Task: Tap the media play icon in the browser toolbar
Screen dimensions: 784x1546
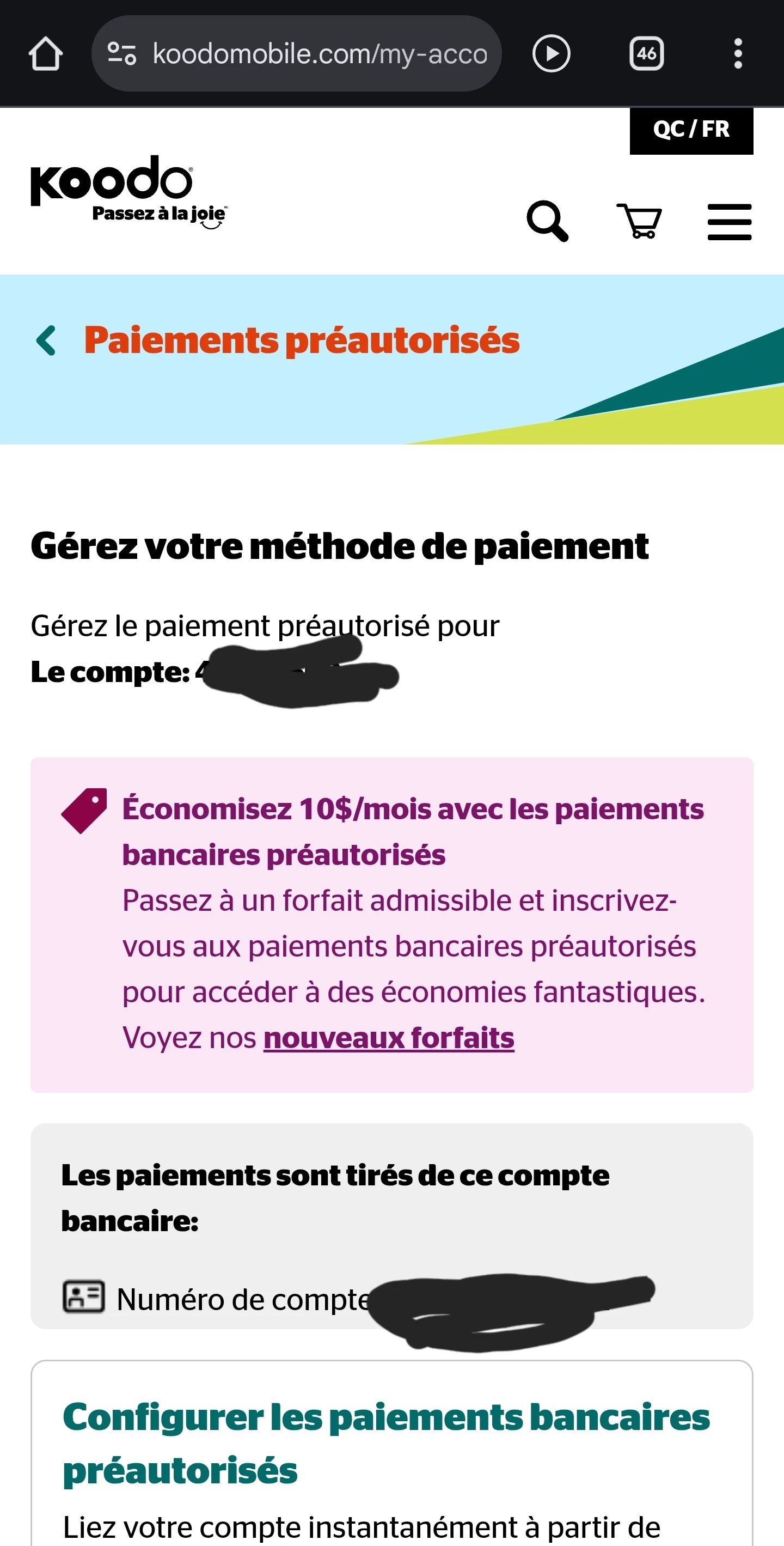Action: [550, 54]
